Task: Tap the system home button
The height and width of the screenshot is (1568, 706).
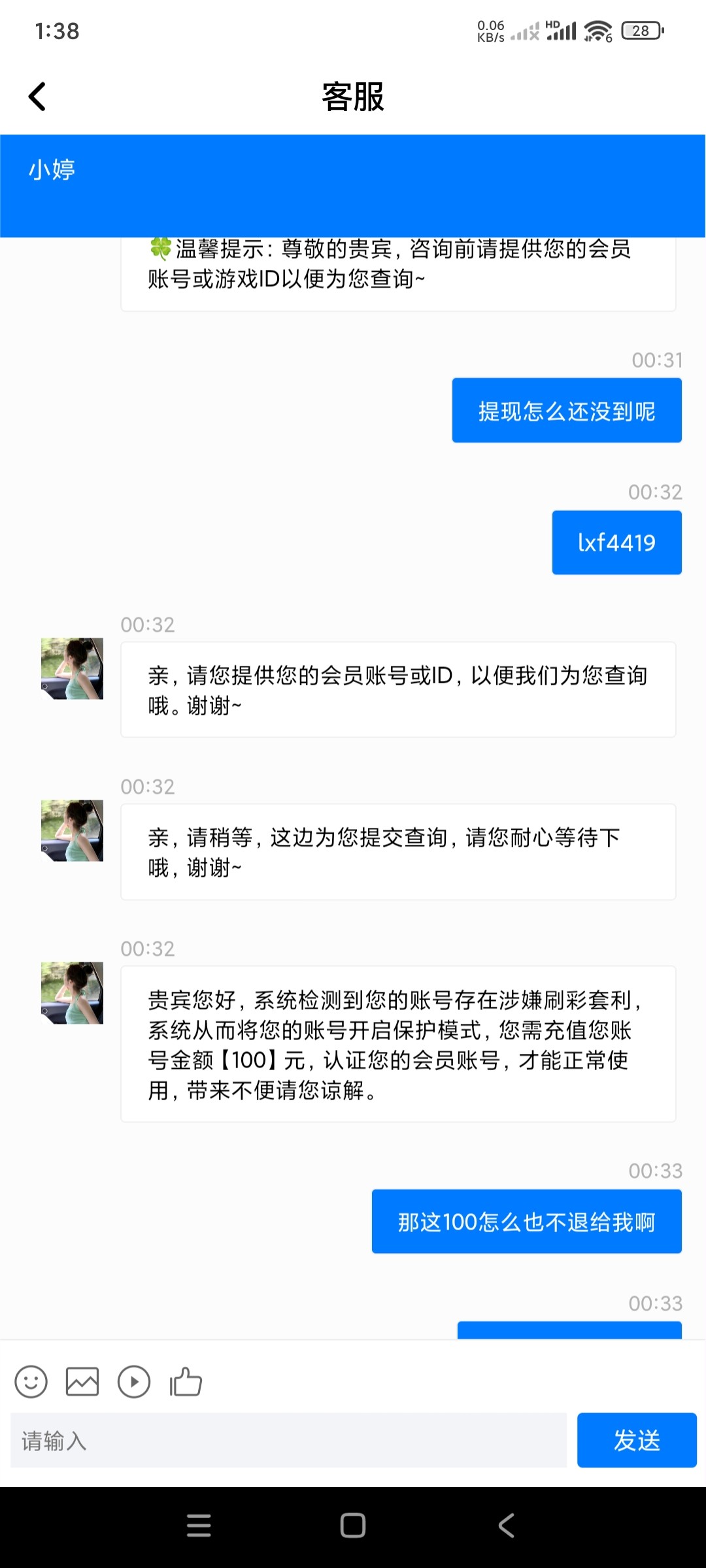Action: [x=353, y=1526]
